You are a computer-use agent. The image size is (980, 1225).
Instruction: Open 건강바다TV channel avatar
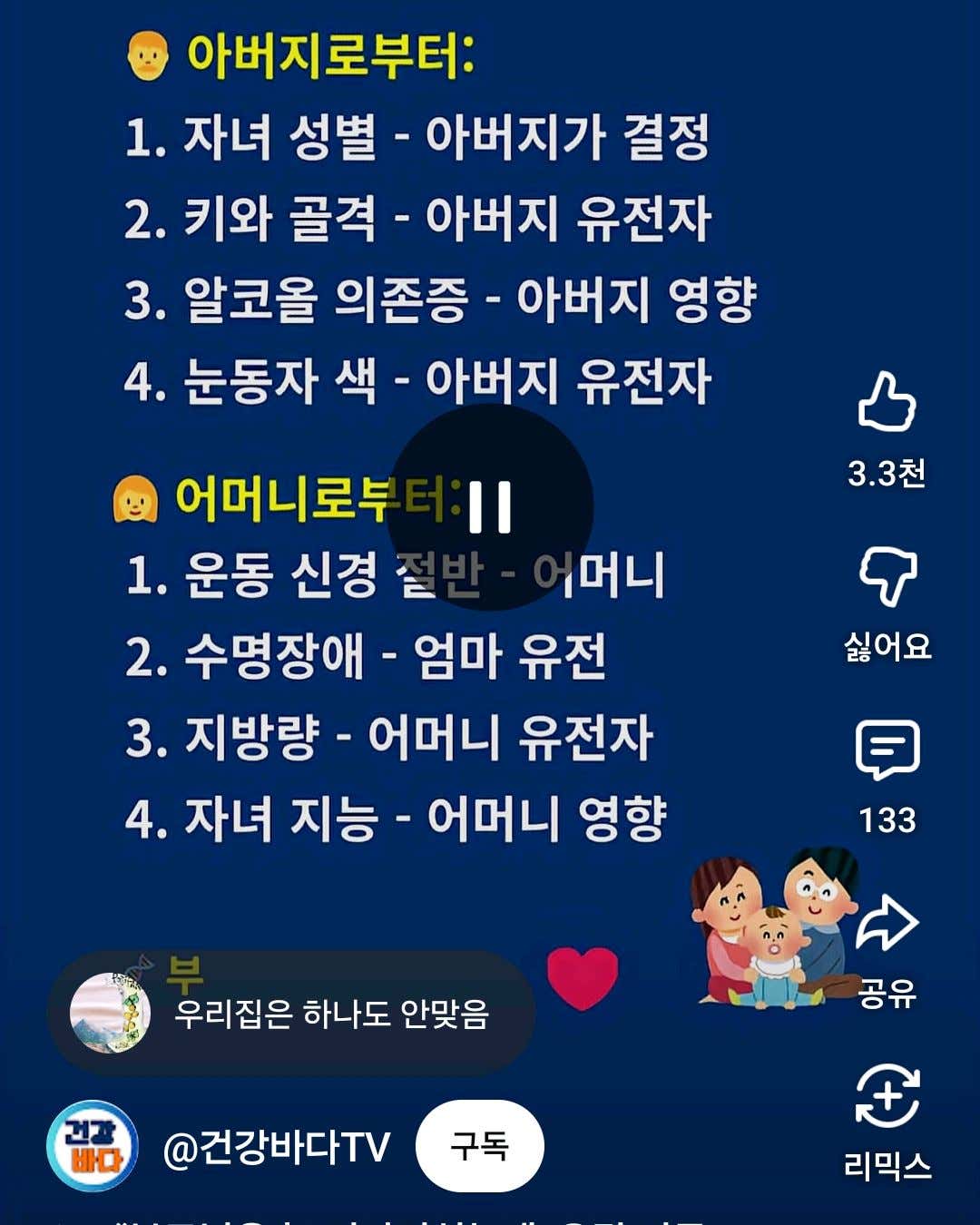[93, 1146]
